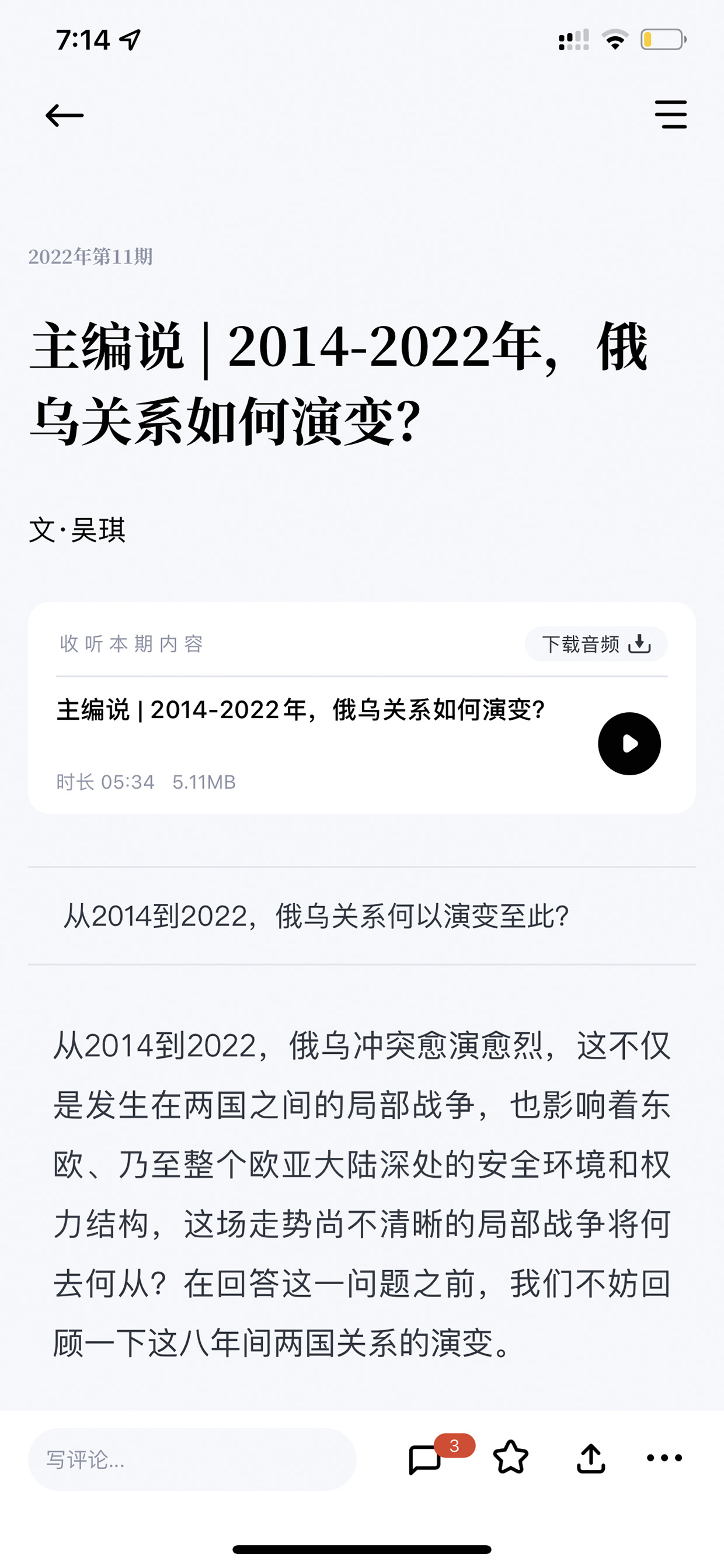
Task: Go back using the left arrow
Action: [x=64, y=115]
